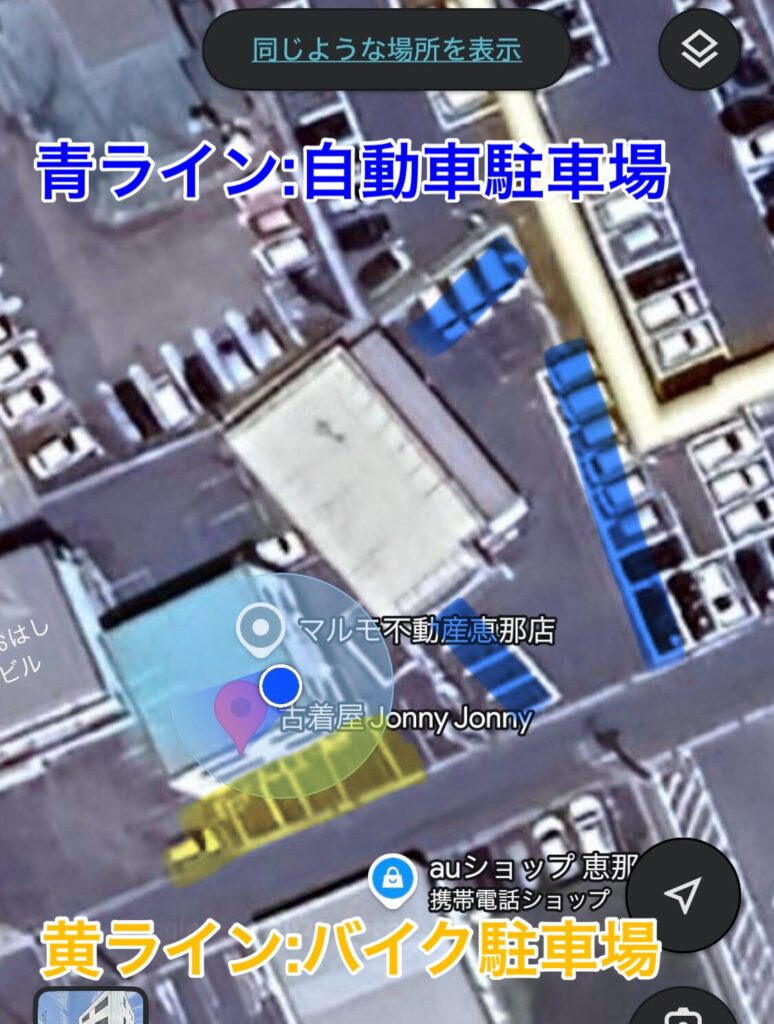Open the マルモ不動産恵那店 place marker

[x=261, y=630]
